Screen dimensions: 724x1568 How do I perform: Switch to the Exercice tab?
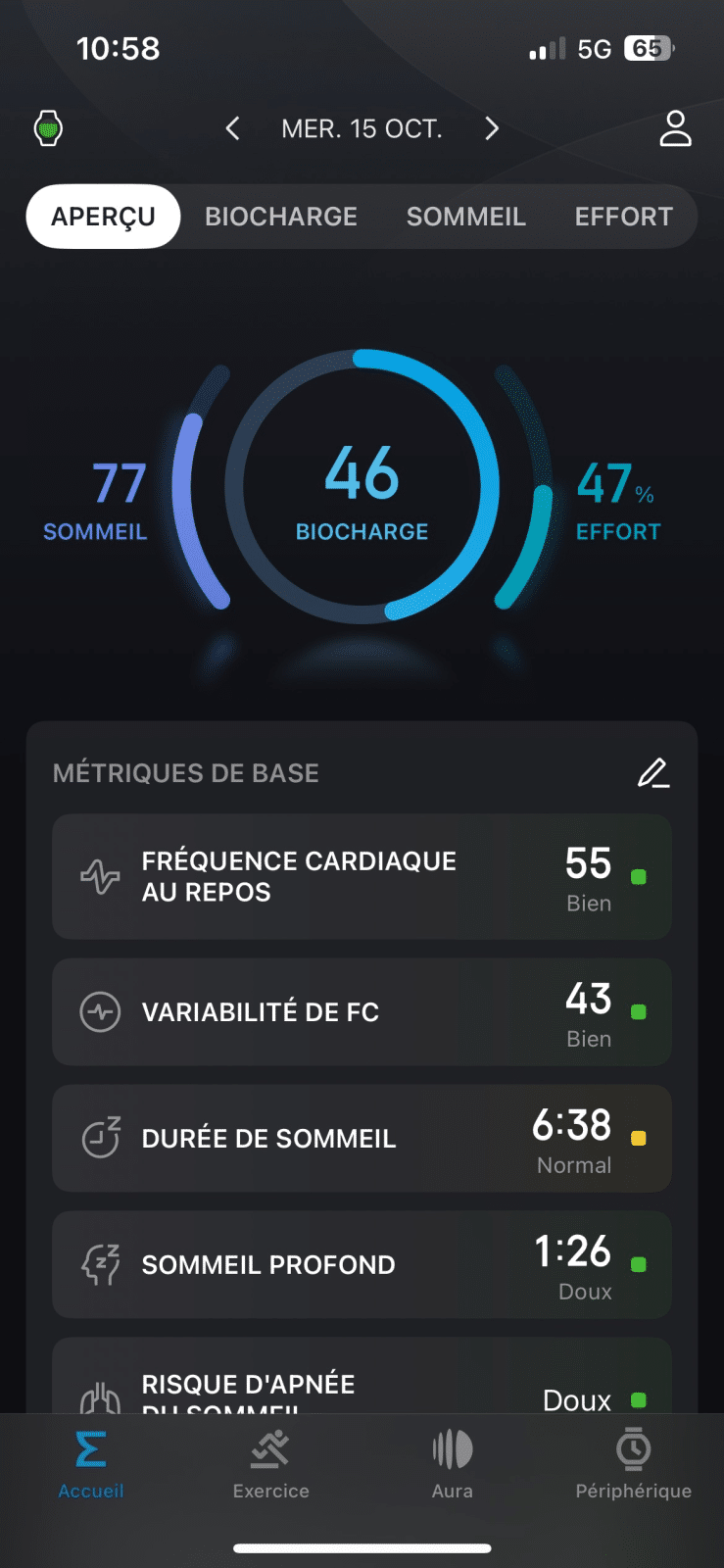point(271,1464)
